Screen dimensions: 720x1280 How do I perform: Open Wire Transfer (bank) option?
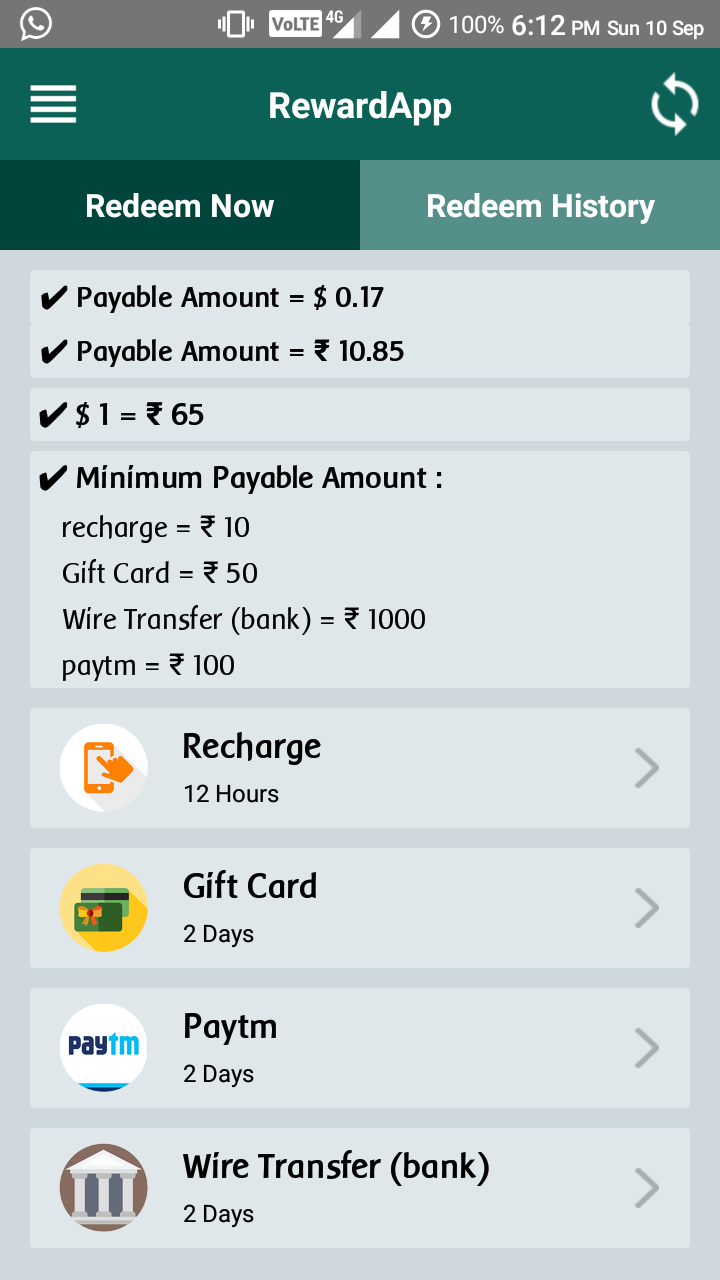click(x=360, y=1188)
